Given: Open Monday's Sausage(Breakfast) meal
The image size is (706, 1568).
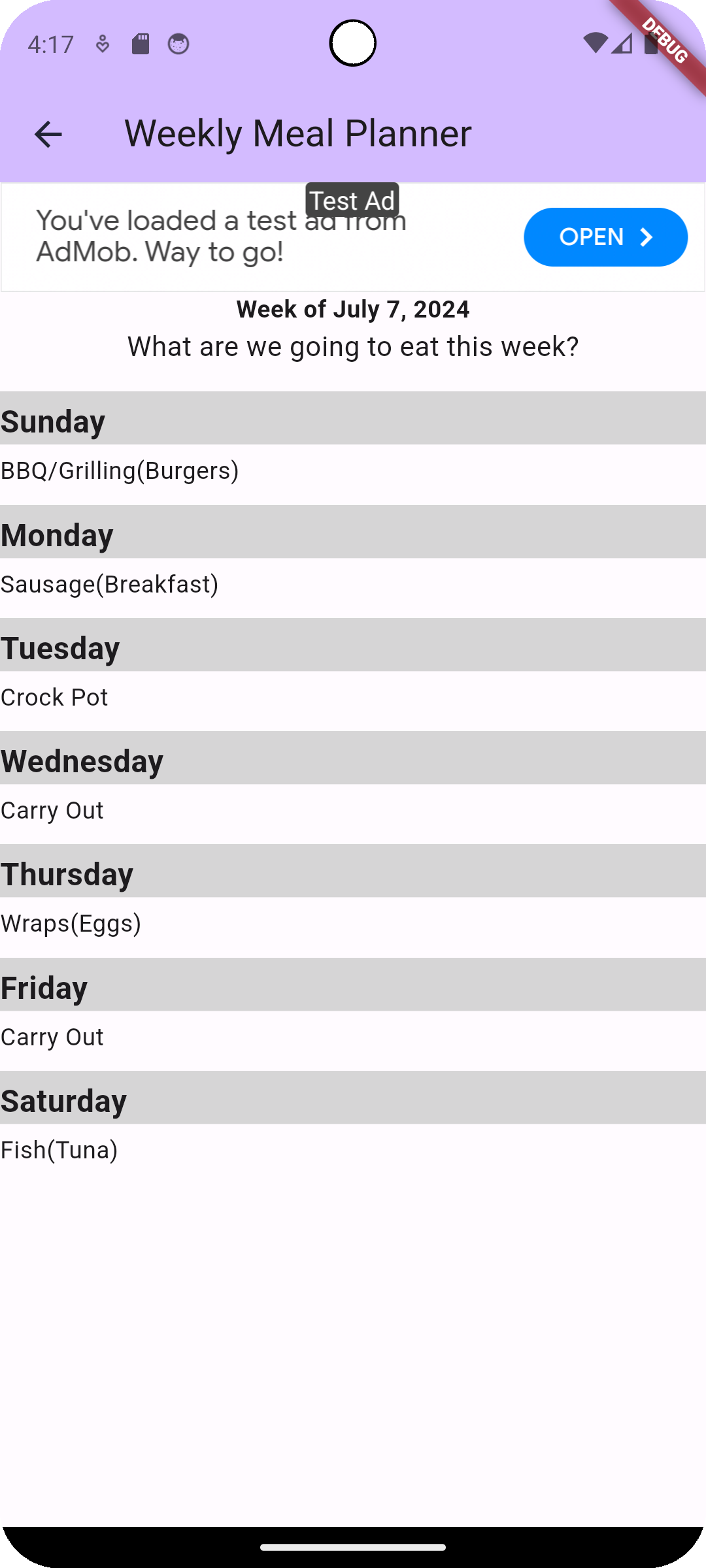Looking at the screenshot, I should click(110, 585).
